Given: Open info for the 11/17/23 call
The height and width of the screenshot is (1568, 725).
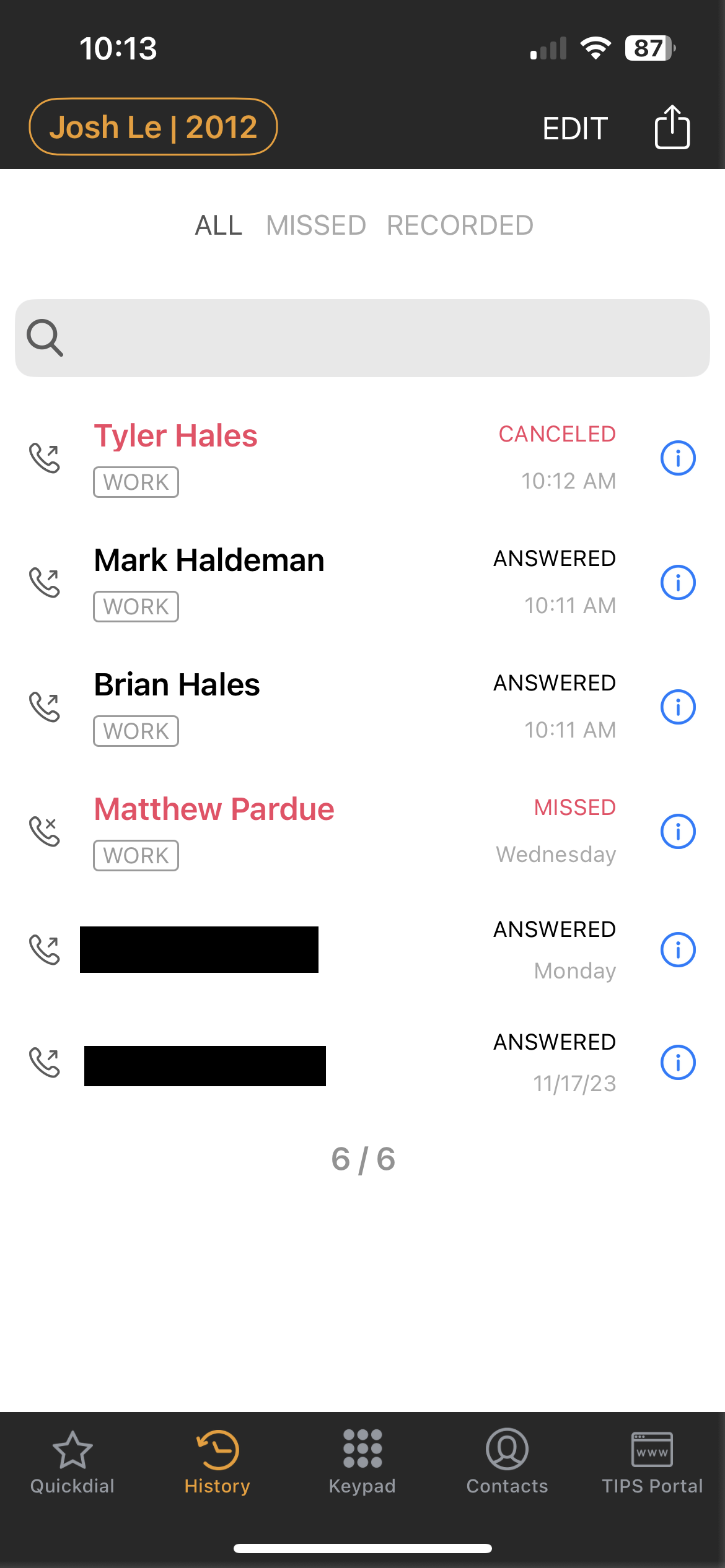Looking at the screenshot, I should [678, 1063].
